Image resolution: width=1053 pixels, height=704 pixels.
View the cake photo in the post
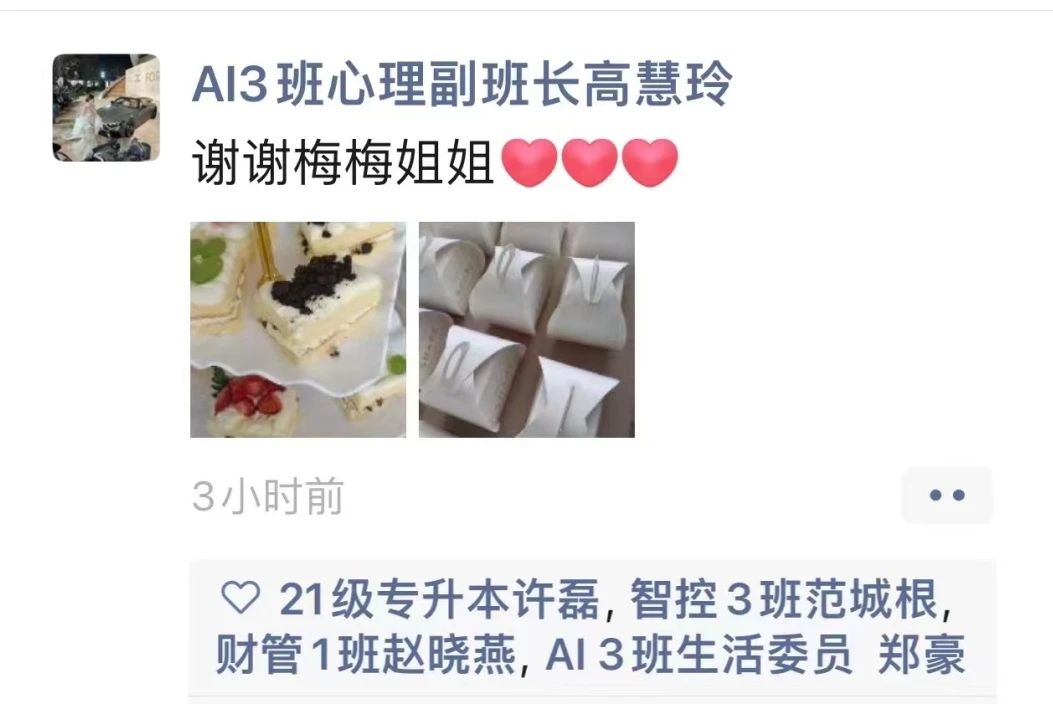click(298, 329)
